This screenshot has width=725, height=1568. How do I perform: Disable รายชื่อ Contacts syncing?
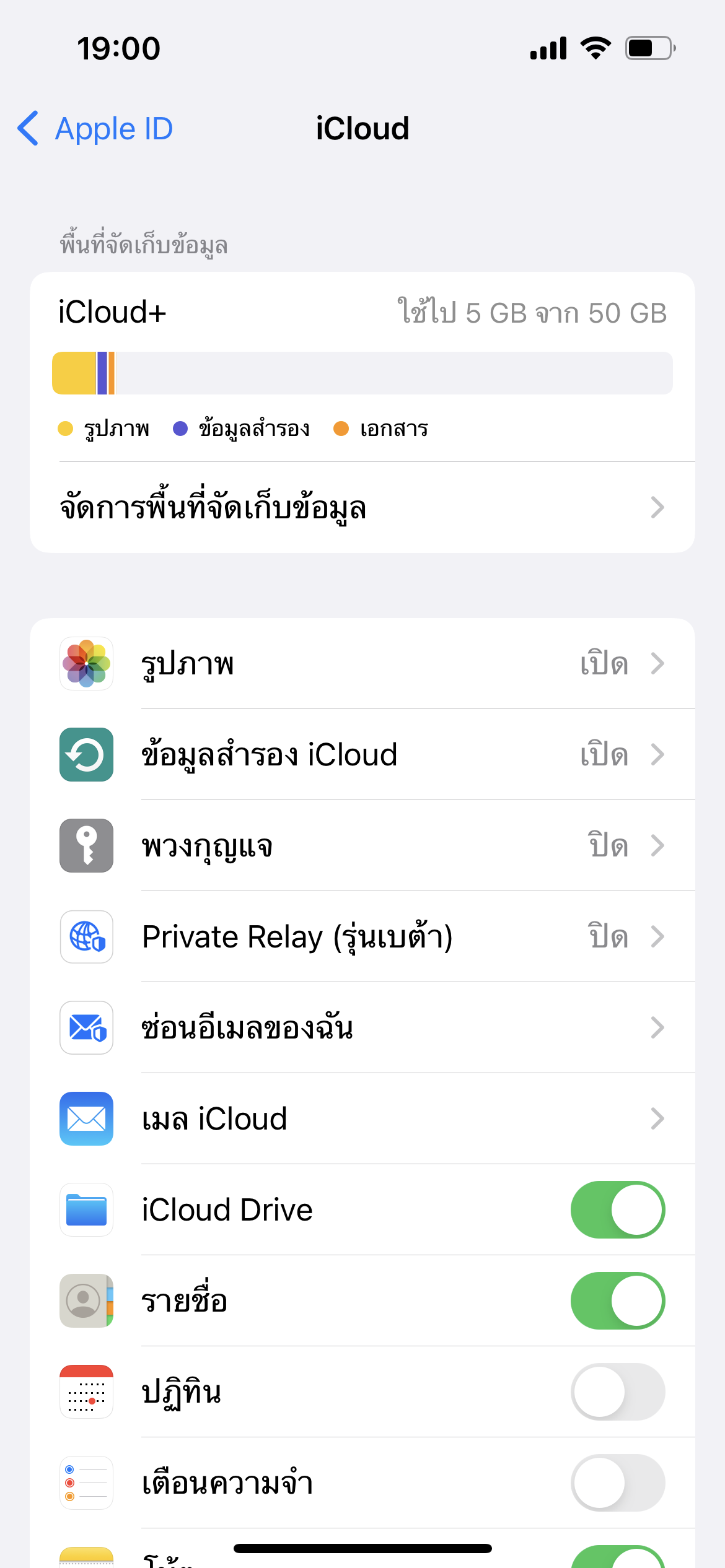click(618, 1300)
